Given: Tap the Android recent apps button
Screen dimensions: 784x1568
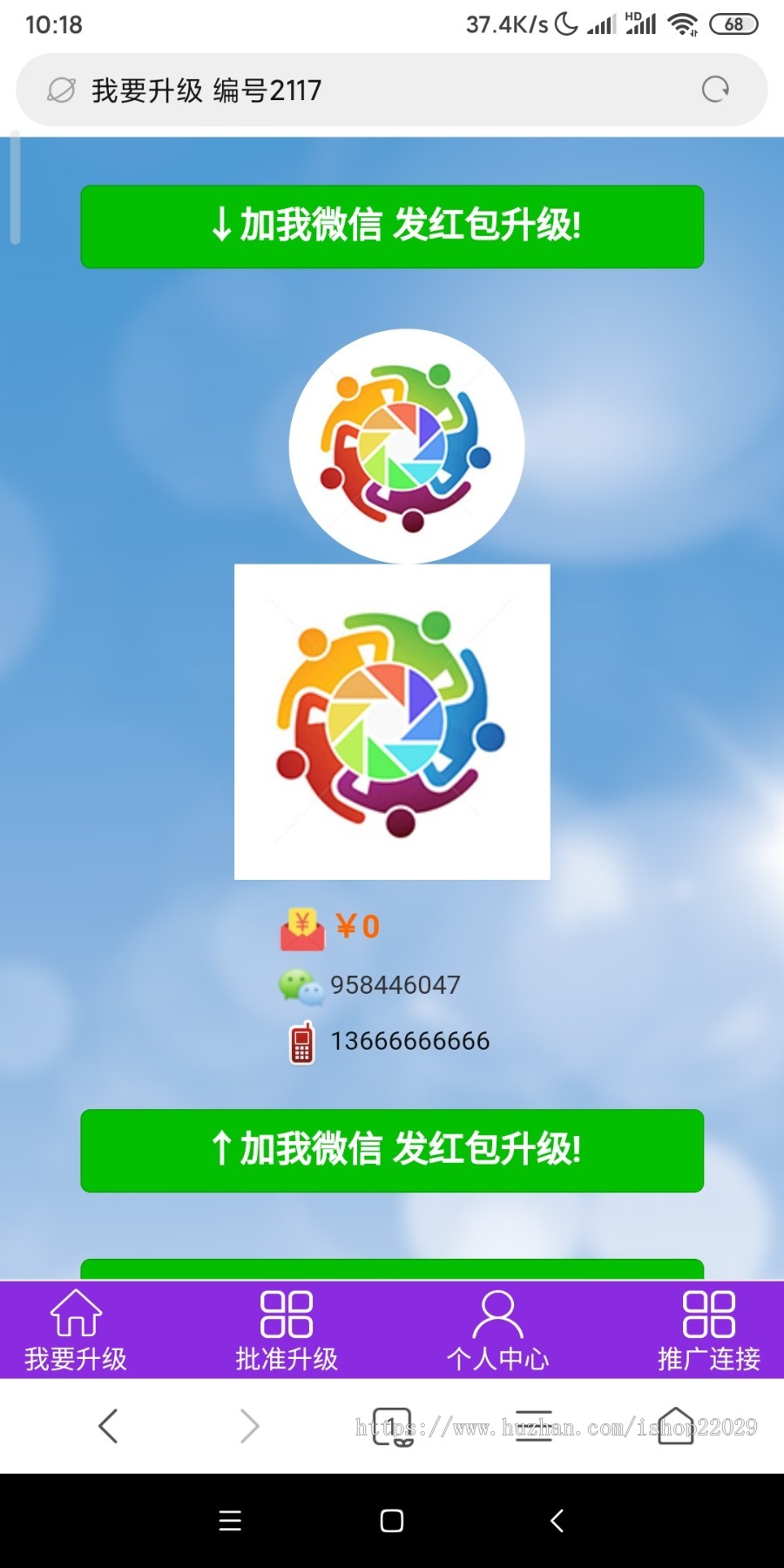Looking at the screenshot, I should tap(229, 1519).
